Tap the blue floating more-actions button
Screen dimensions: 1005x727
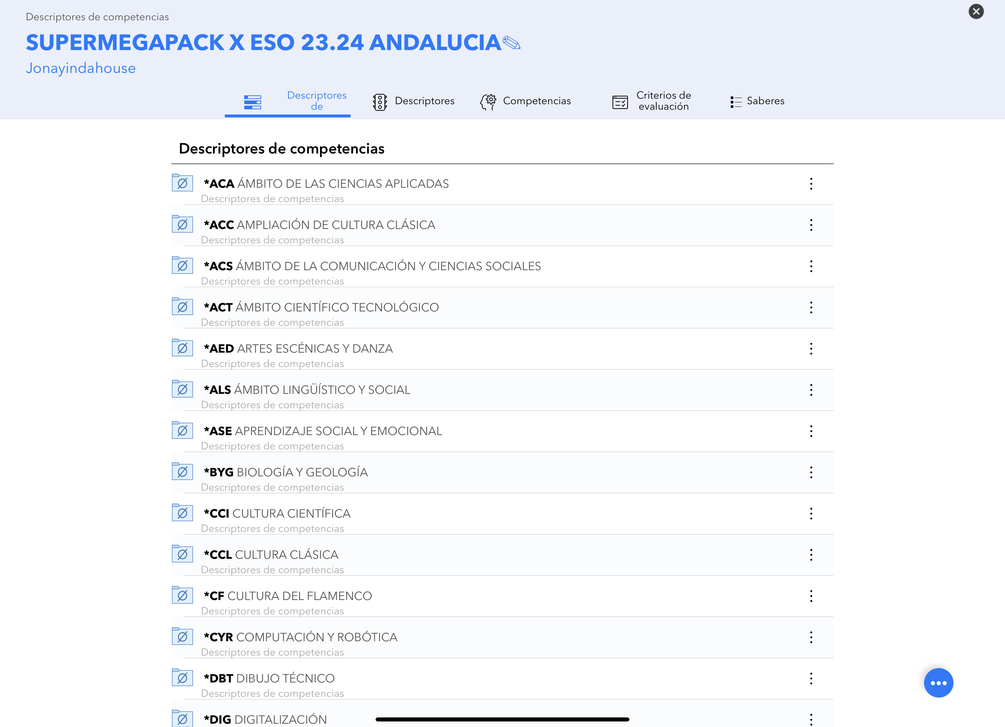pos(938,683)
